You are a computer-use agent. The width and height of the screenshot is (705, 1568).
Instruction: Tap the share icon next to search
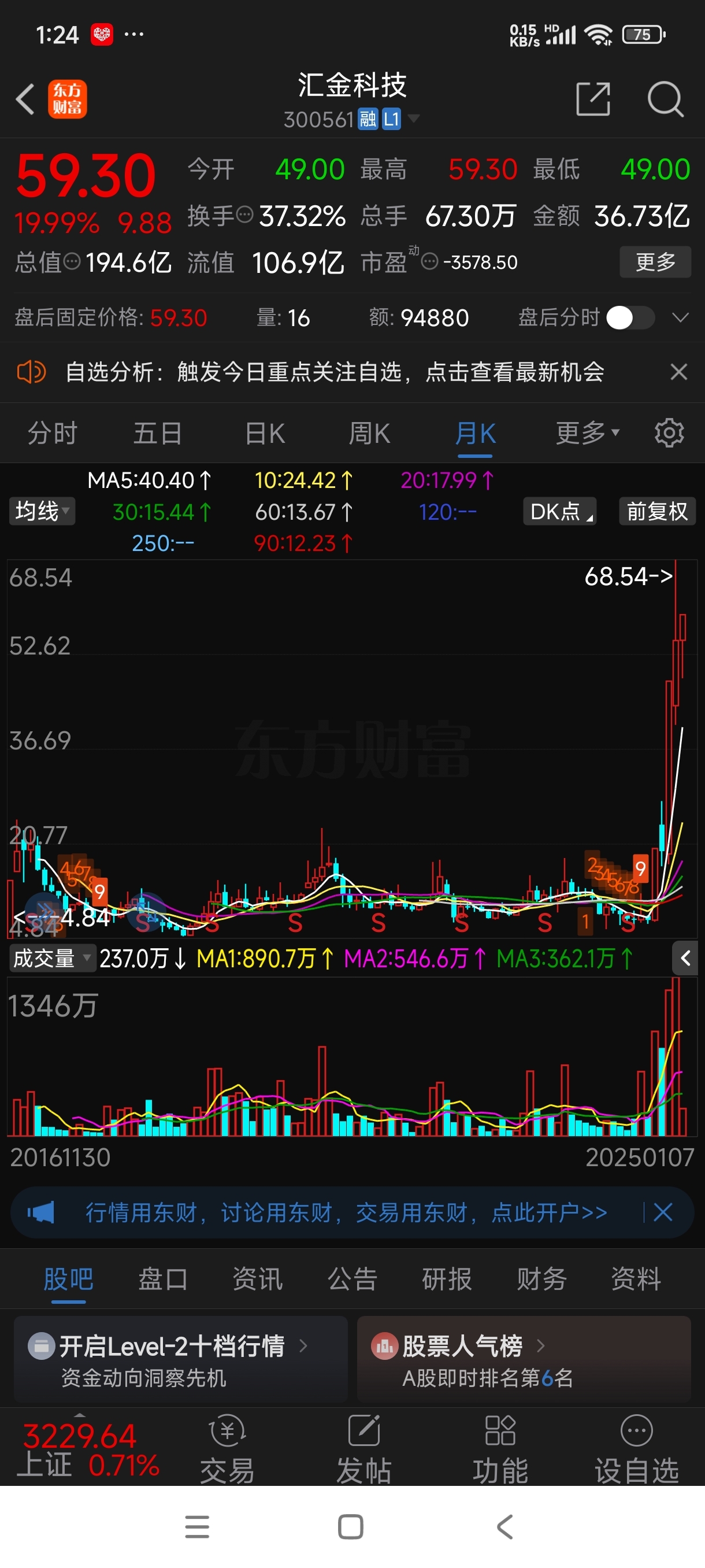[593, 99]
